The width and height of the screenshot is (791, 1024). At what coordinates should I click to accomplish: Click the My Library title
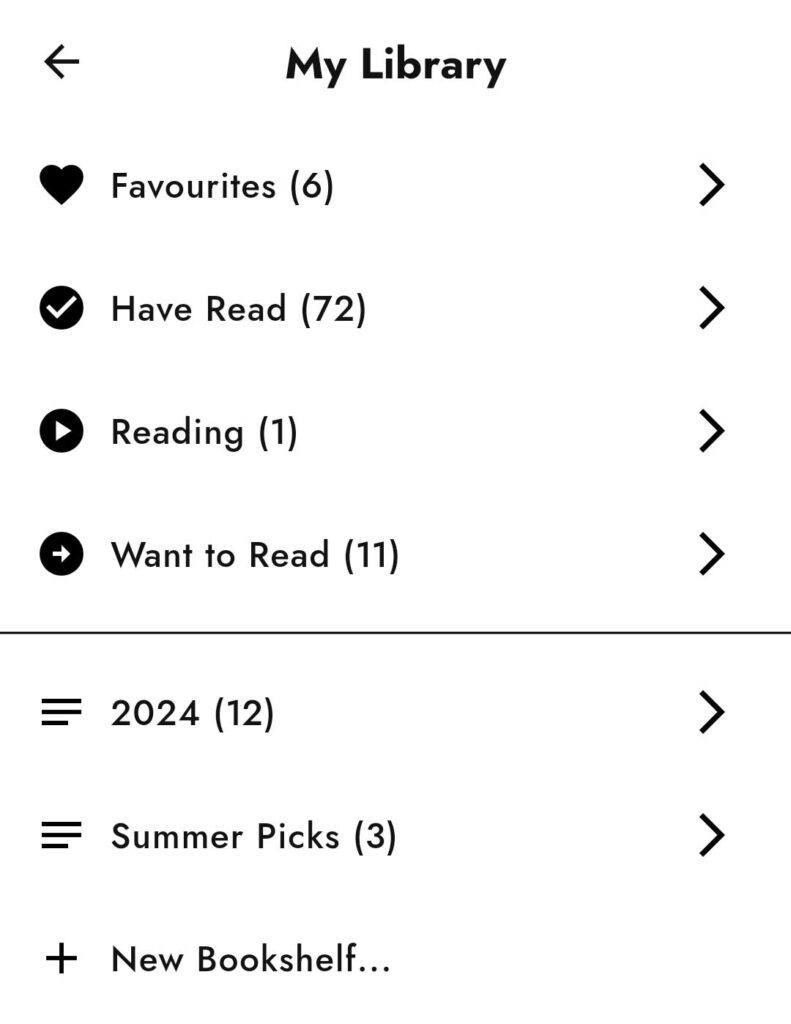click(x=396, y=63)
